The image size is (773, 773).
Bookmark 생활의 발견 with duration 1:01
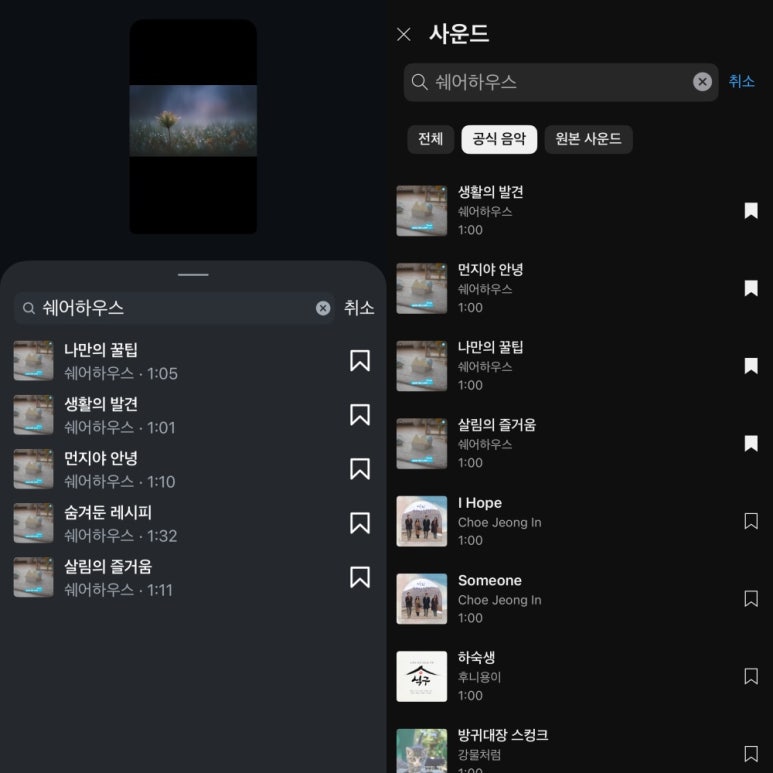pos(360,415)
